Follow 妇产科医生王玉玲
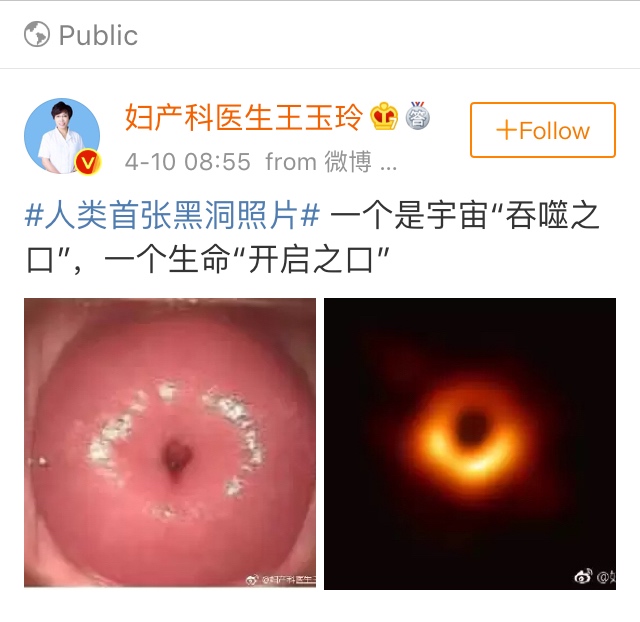Image resolution: width=640 pixels, height=622 pixels. tap(542, 130)
